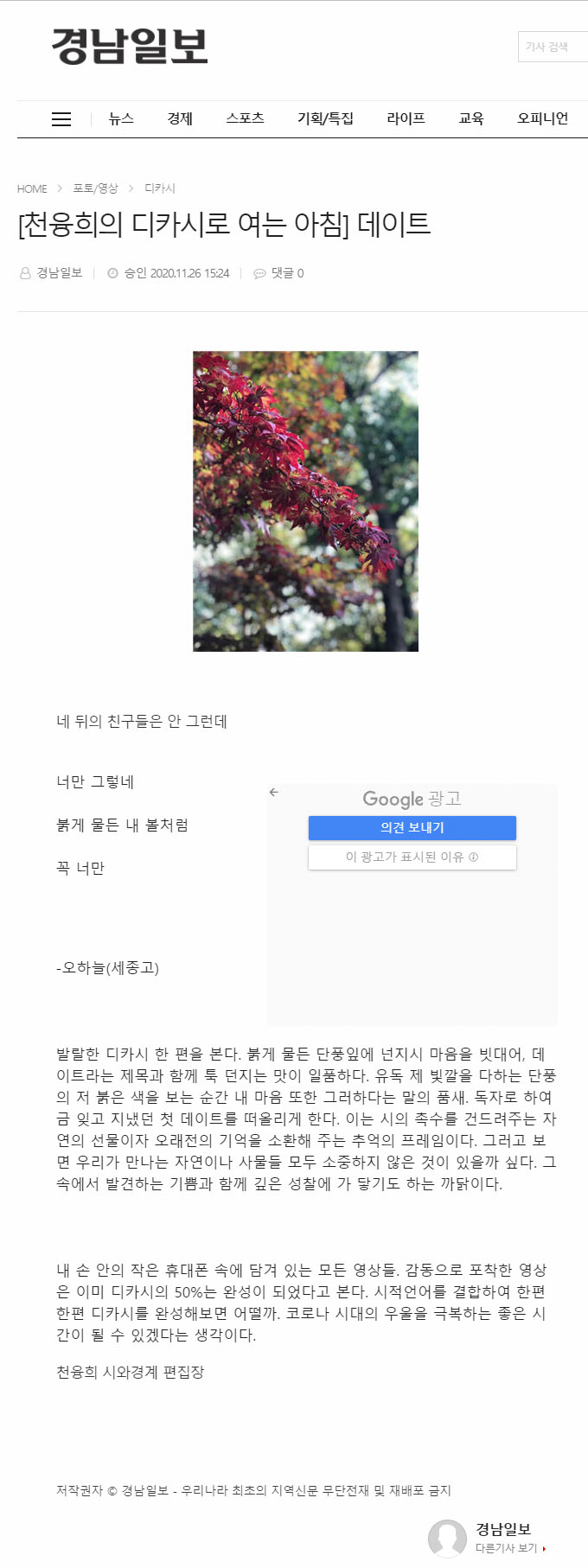Jump to comments via 댓글 0
This screenshot has height=1568, width=588.
279,273
